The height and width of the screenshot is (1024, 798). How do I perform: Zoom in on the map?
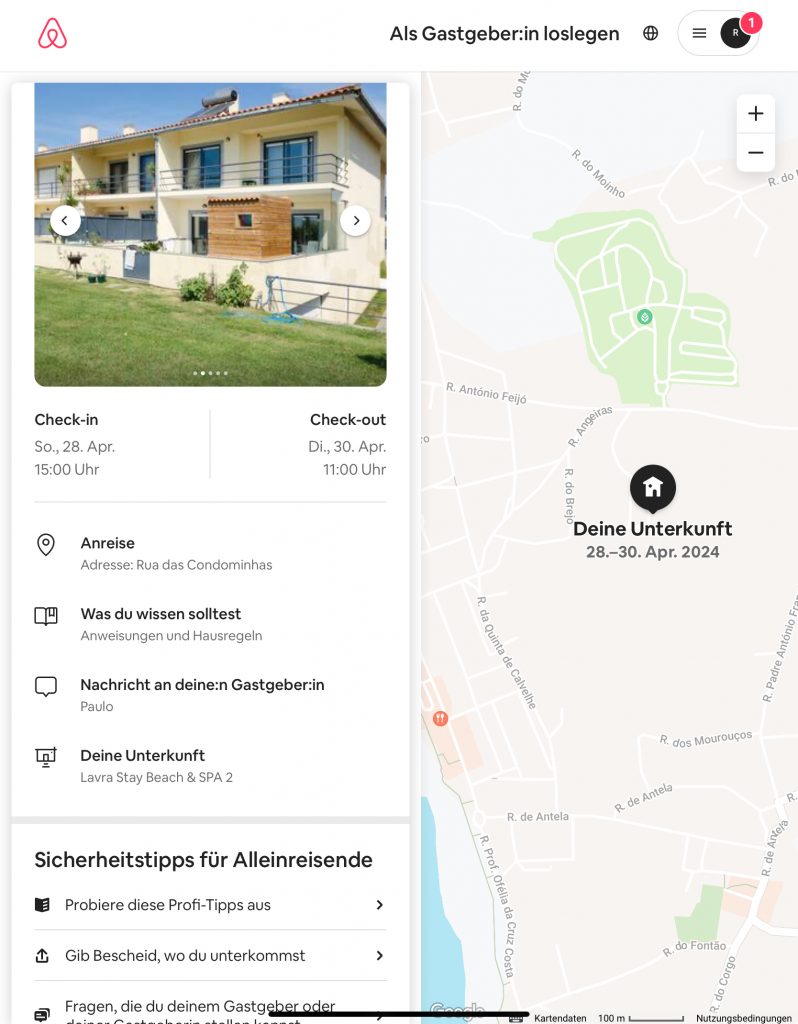point(755,114)
